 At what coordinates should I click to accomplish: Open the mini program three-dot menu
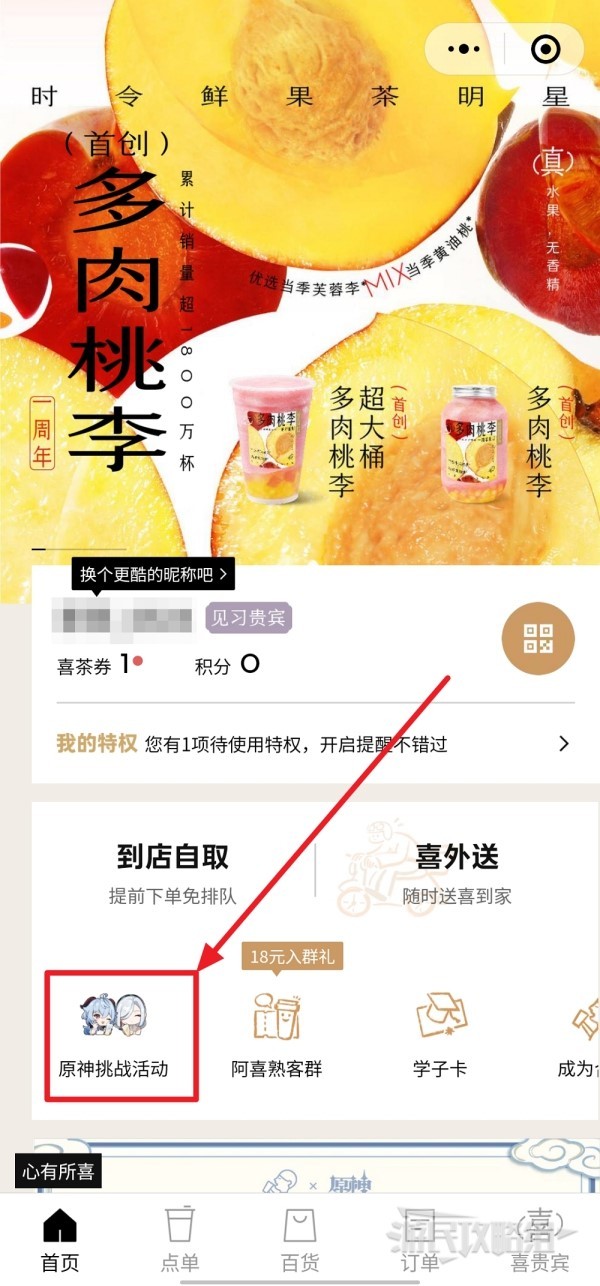click(464, 49)
